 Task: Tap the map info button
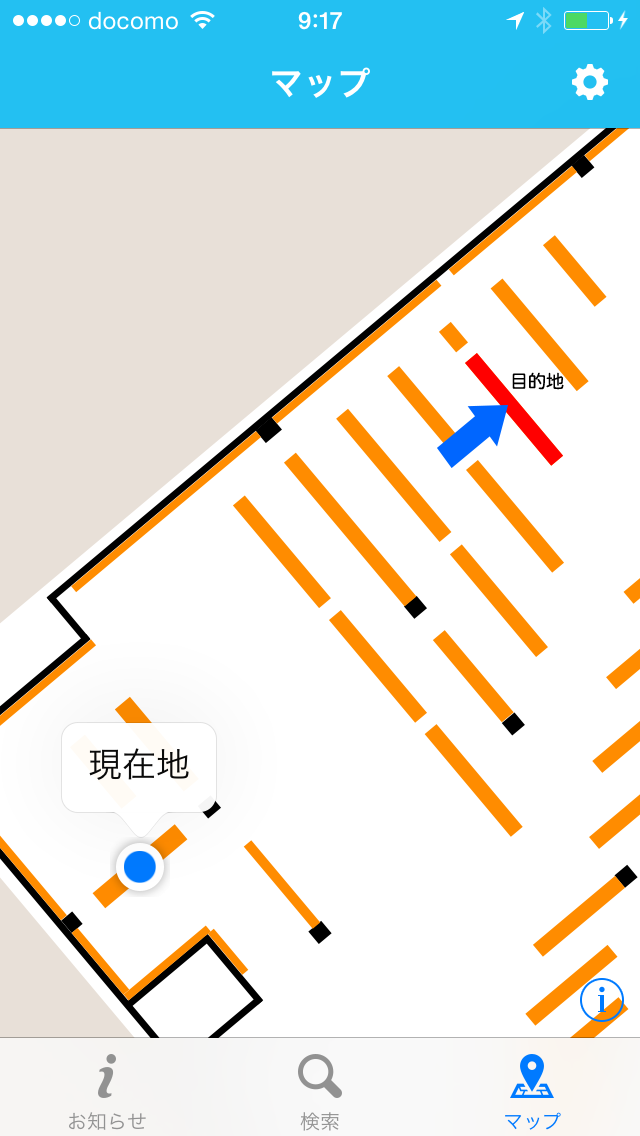602,999
